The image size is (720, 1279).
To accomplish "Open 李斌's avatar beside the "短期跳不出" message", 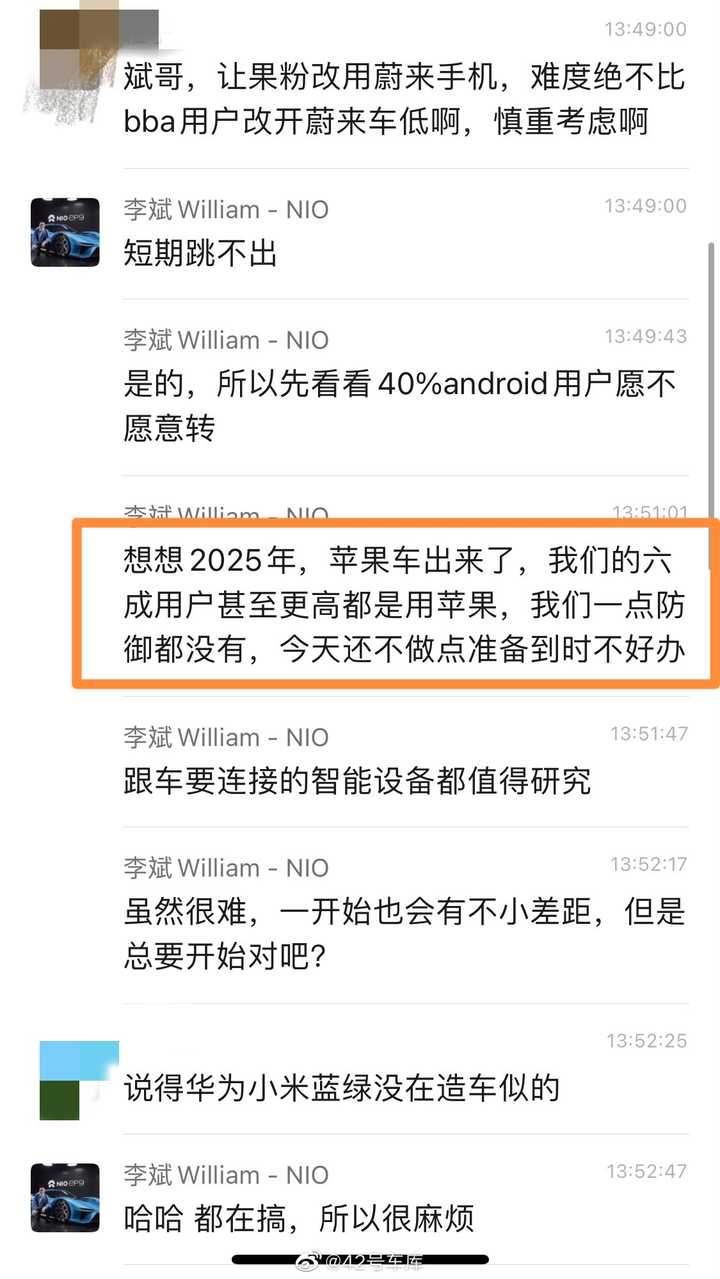I will click(x=65, y=232).
